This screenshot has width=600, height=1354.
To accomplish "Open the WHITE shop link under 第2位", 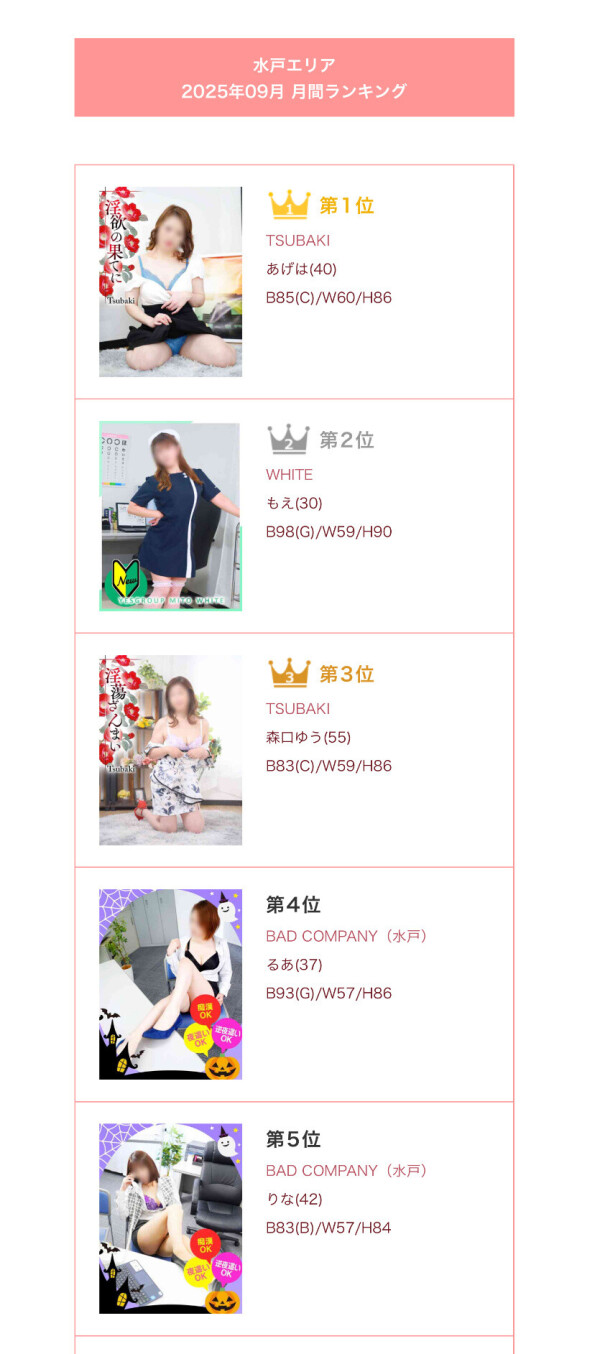I will click(289, 474).
